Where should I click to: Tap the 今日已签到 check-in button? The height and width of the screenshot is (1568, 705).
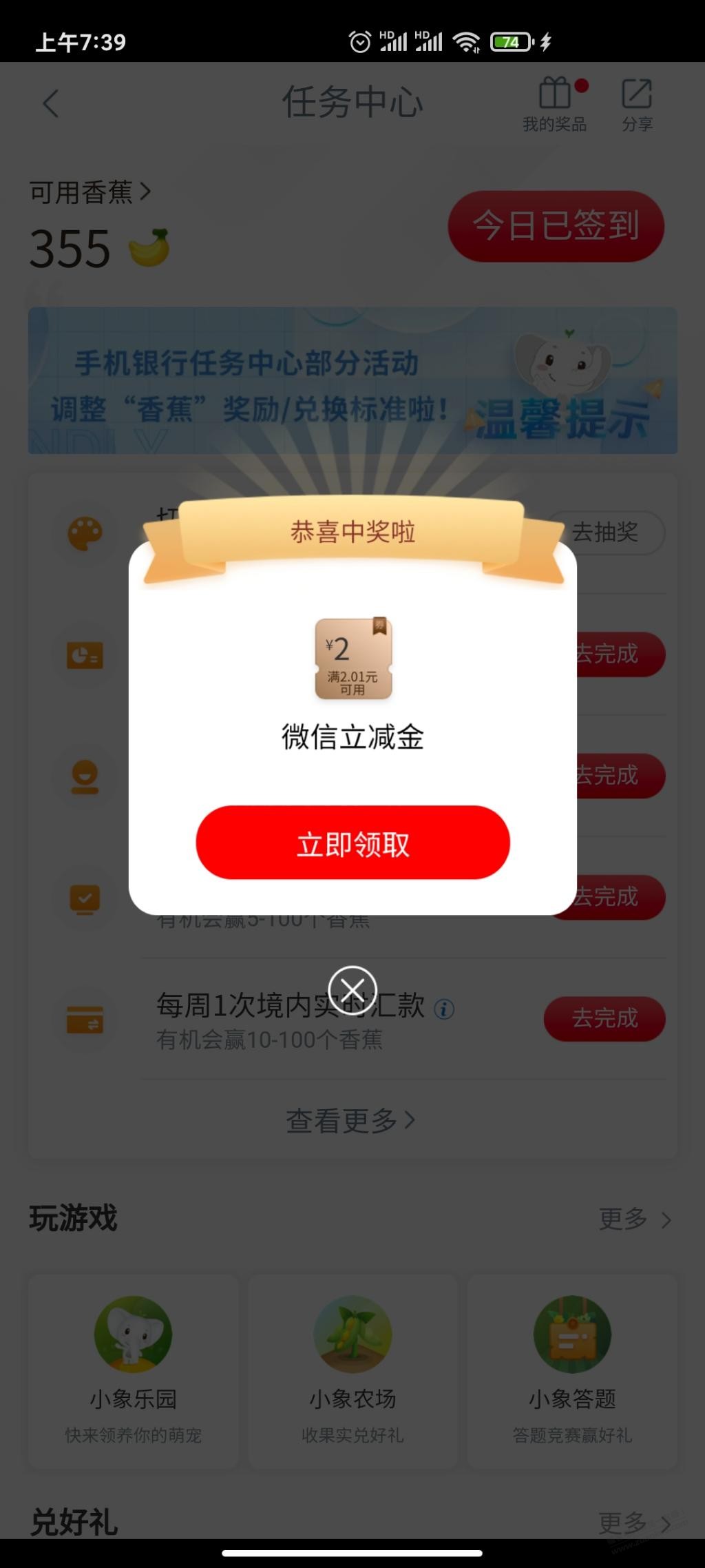pos(556,226)
